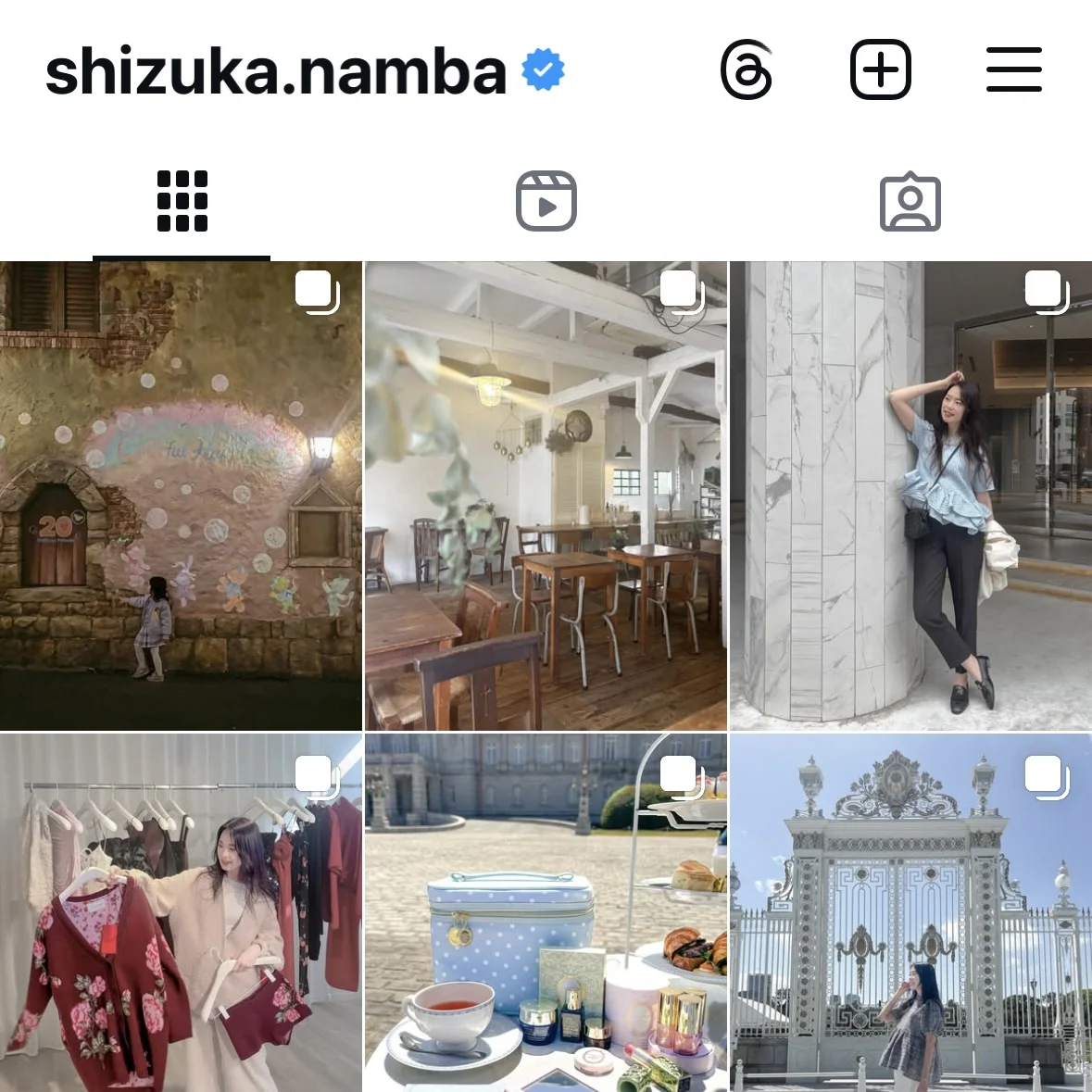Switch to the tagged photos tab

point(910,201)
